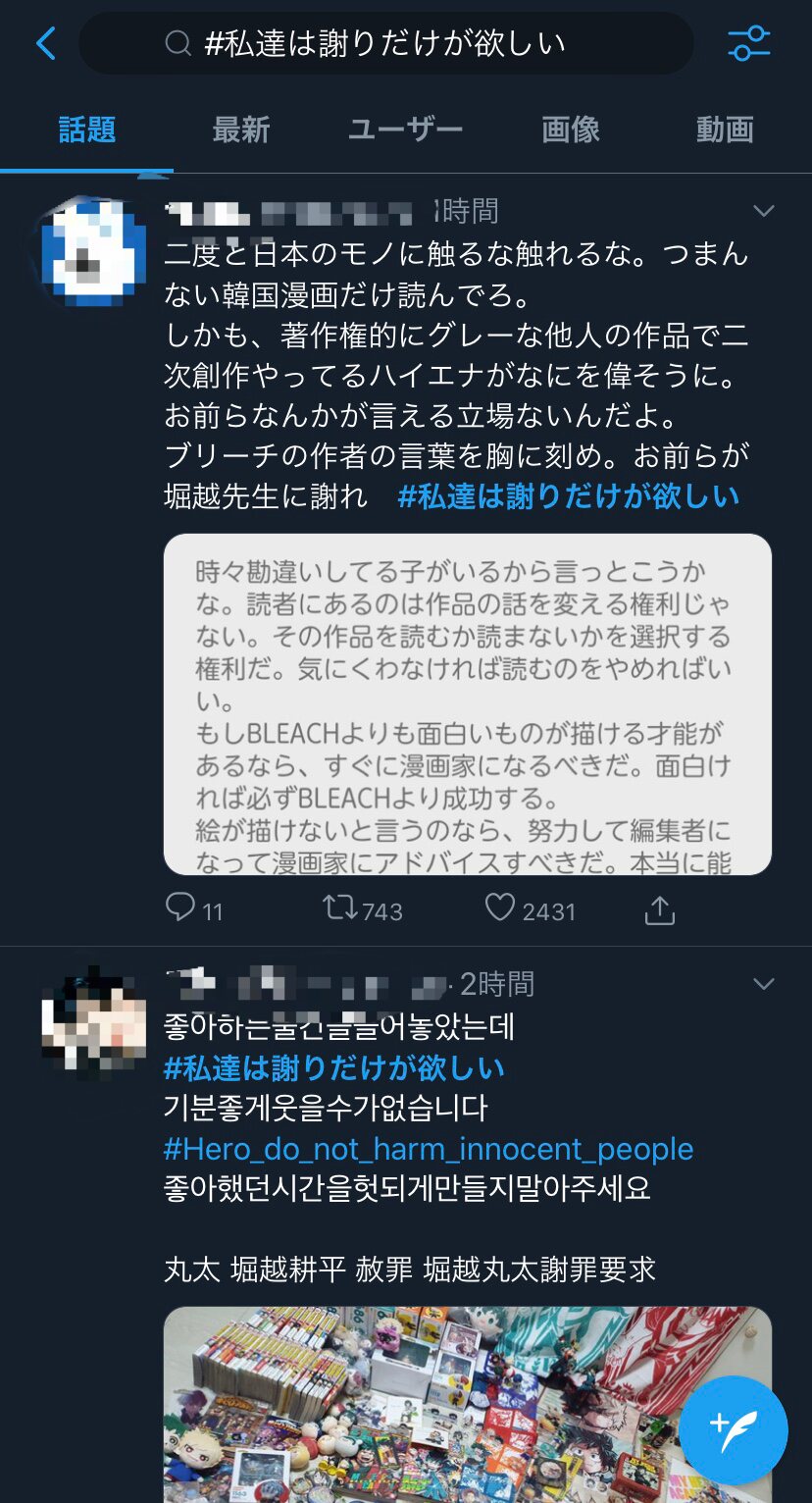Select the 話題 tab
The image size is (812, 1503).
pos(87,130)
